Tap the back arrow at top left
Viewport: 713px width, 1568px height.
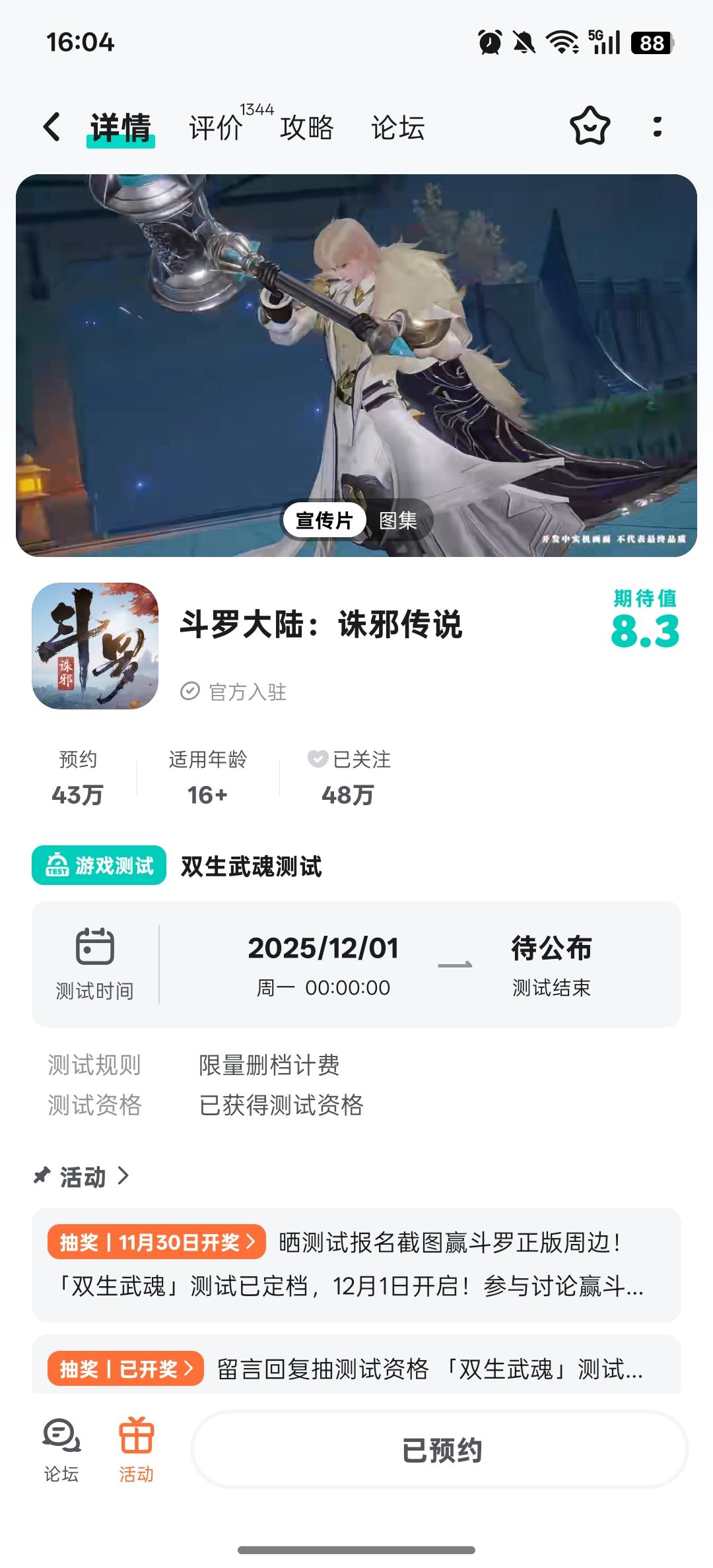pyautogui.click(x=50, y=127)
